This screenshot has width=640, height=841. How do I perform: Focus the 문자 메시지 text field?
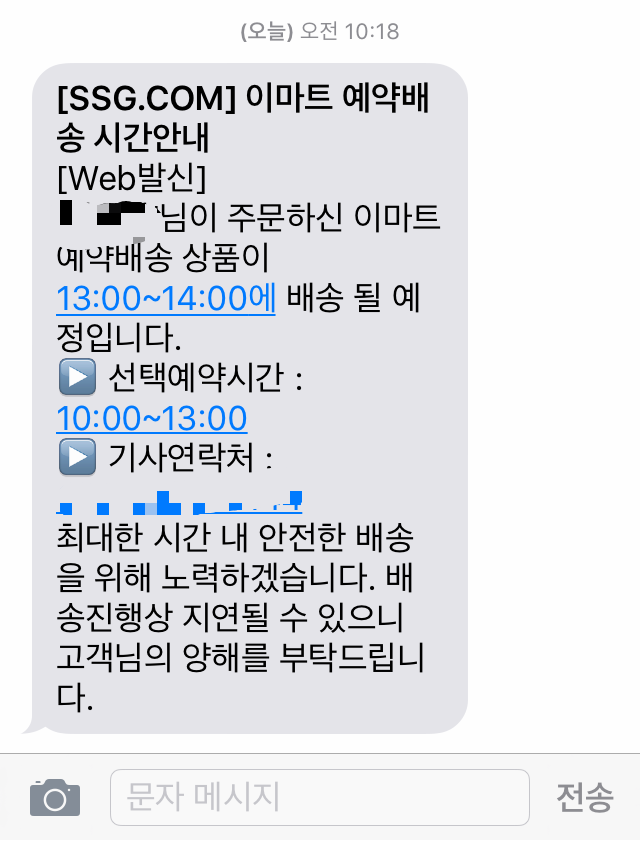tap(319, 797)
